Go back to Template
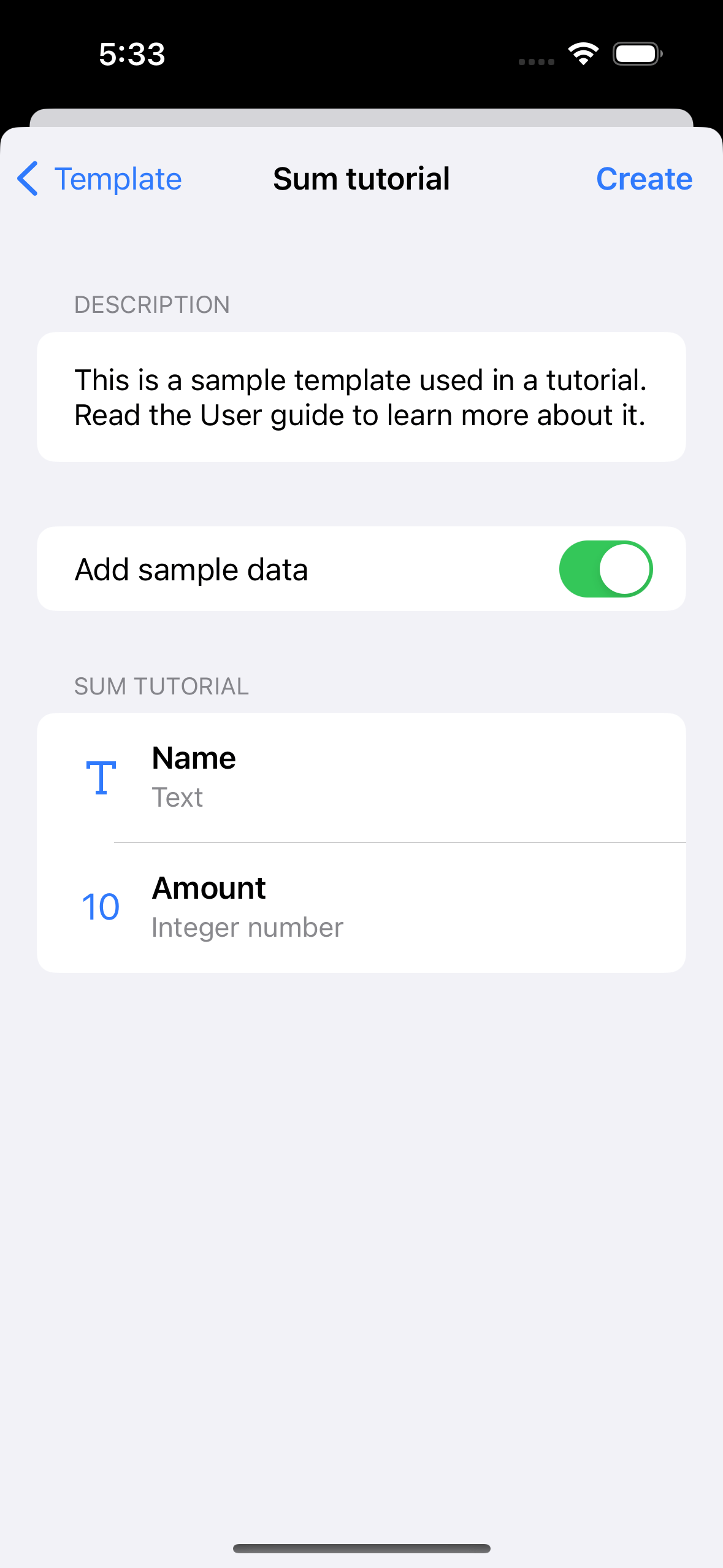Screen dimensions: 723x1568 coord(99,179)
